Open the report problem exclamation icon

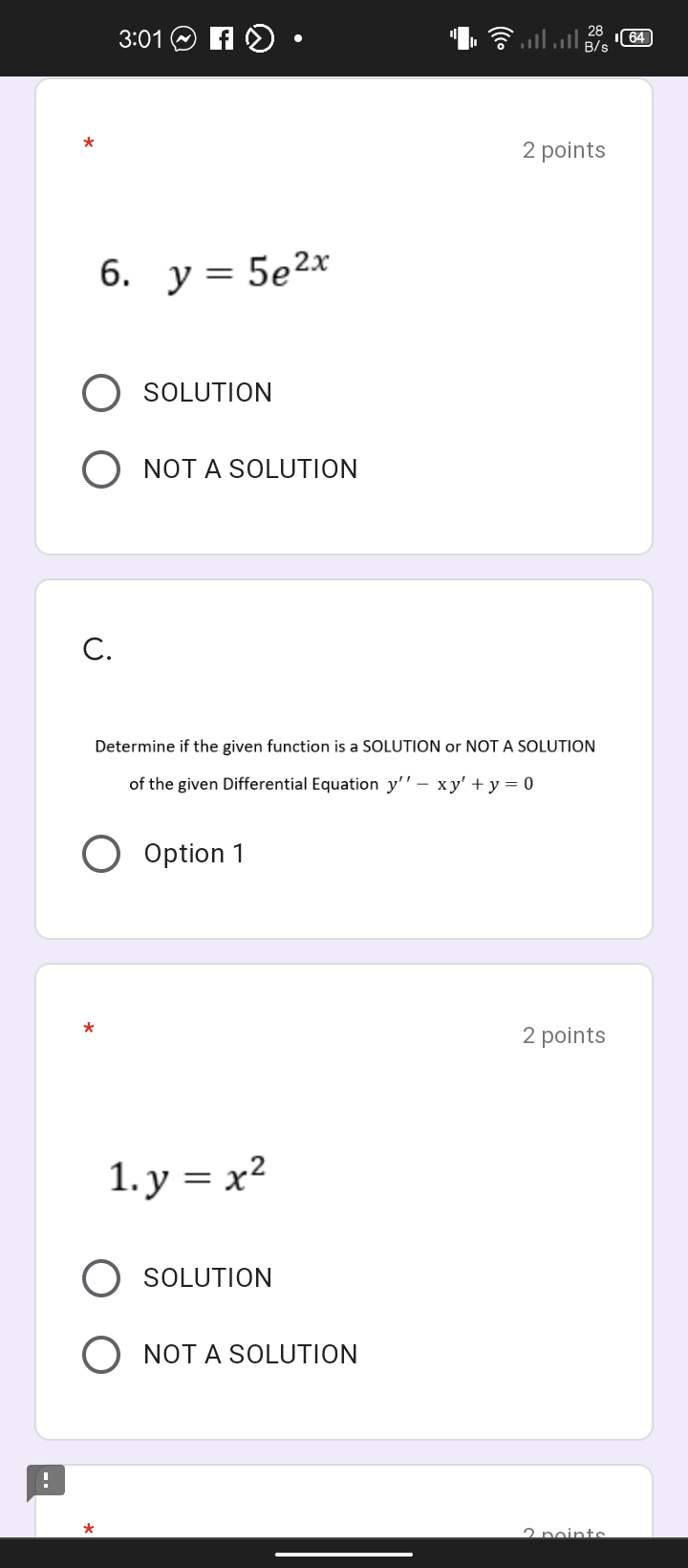click(45, 1481)
